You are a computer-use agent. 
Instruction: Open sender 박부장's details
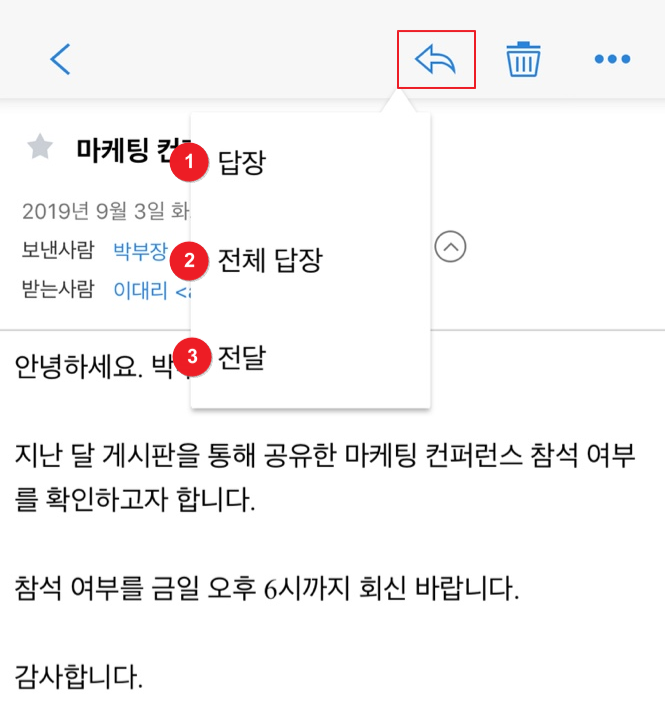click(140, 249)
